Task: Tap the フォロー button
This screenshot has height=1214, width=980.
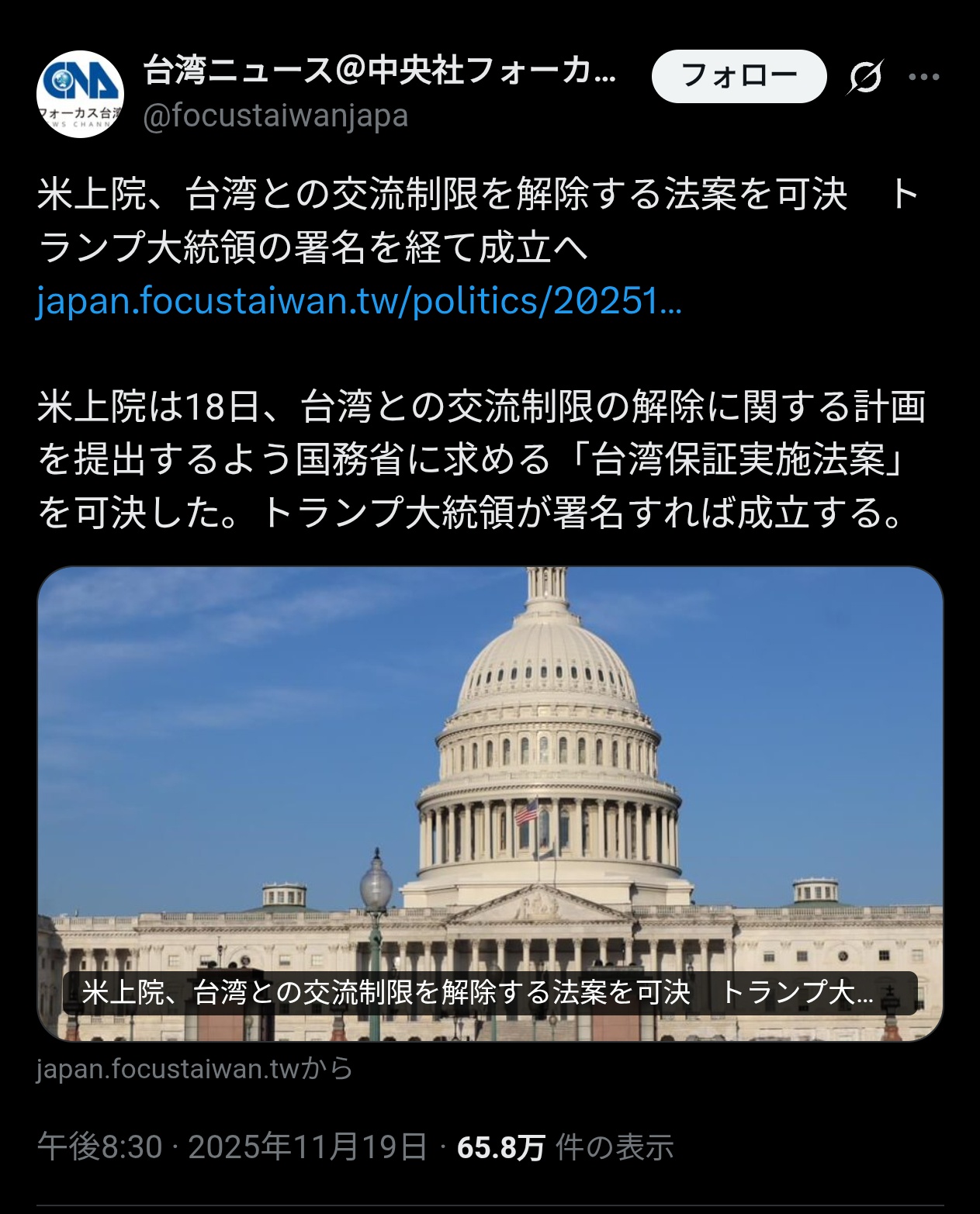Action: pyautogui.click(x=739, y=76)
